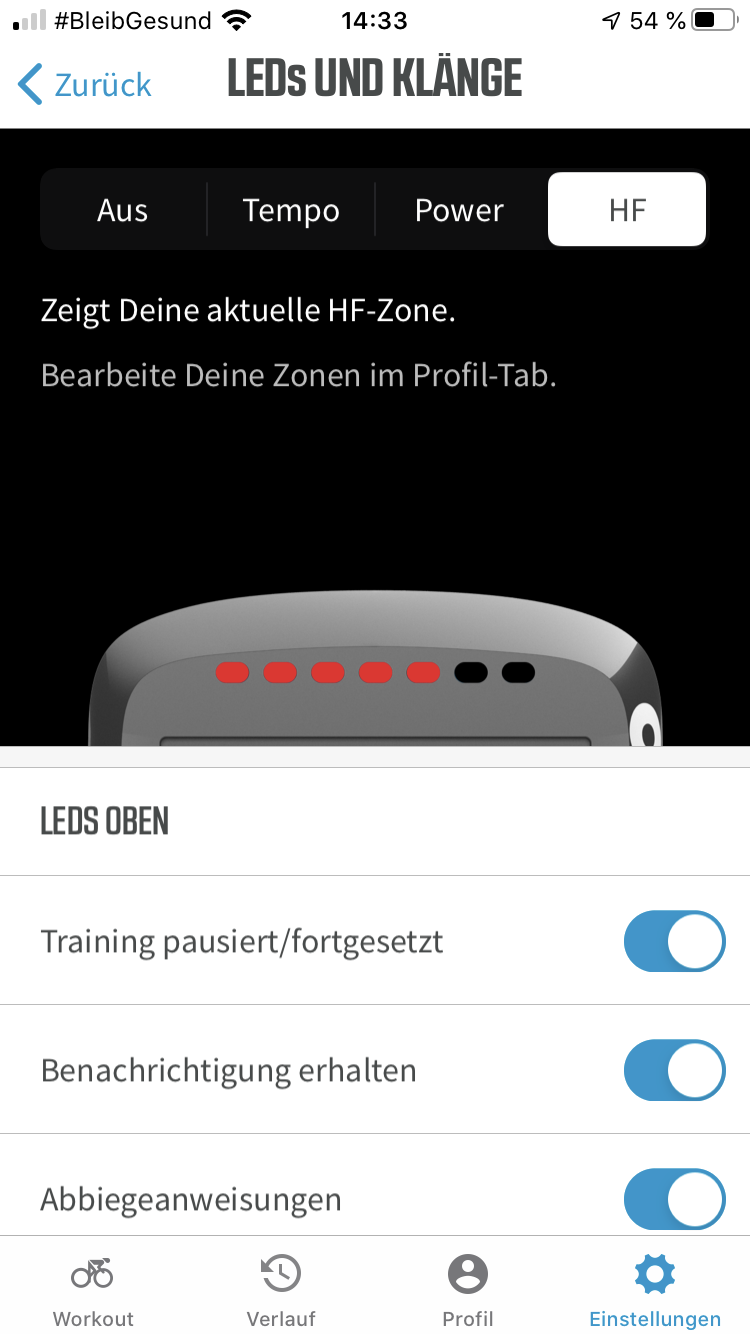750x1334 pixels.
Task: Tap the Einstellungen tab
Action: tap(655, 1290)
